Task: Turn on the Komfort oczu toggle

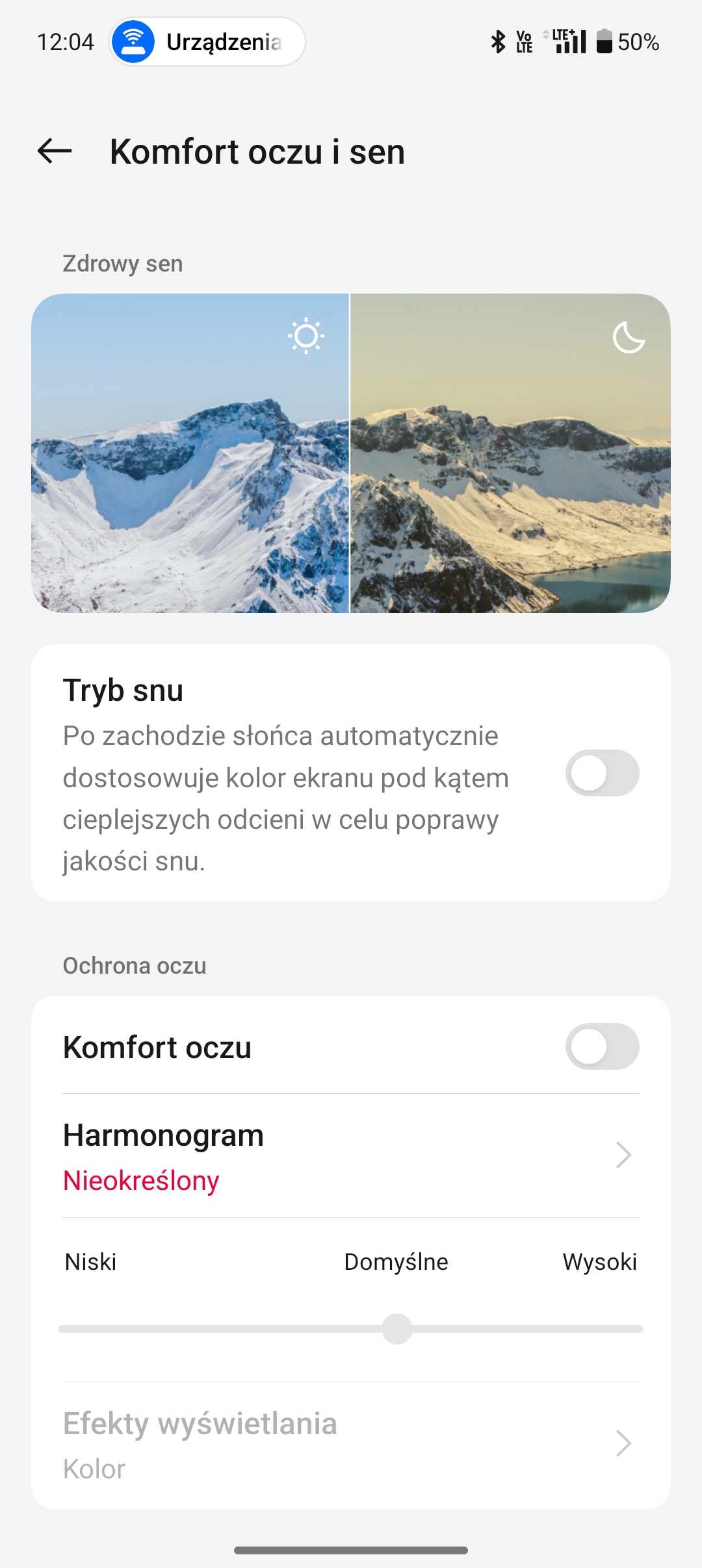Action: (602, 1046)
